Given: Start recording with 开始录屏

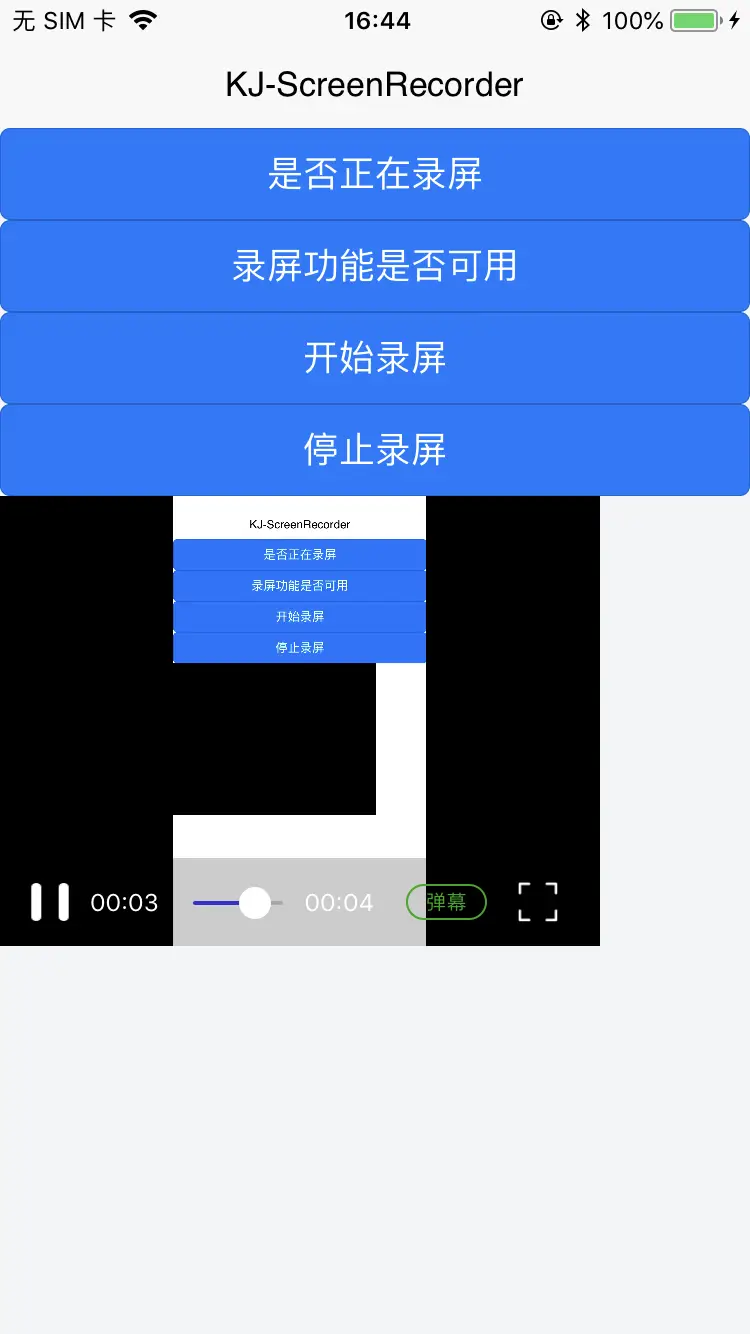Looking at the screenshot, I should coord(375,358).
